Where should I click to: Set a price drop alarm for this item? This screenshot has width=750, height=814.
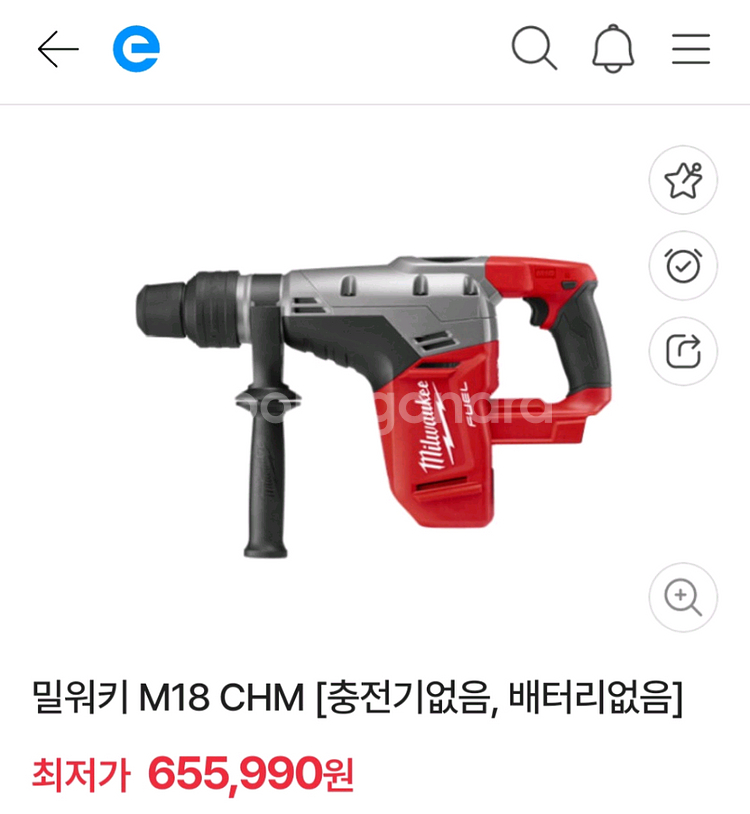(683, 264)
